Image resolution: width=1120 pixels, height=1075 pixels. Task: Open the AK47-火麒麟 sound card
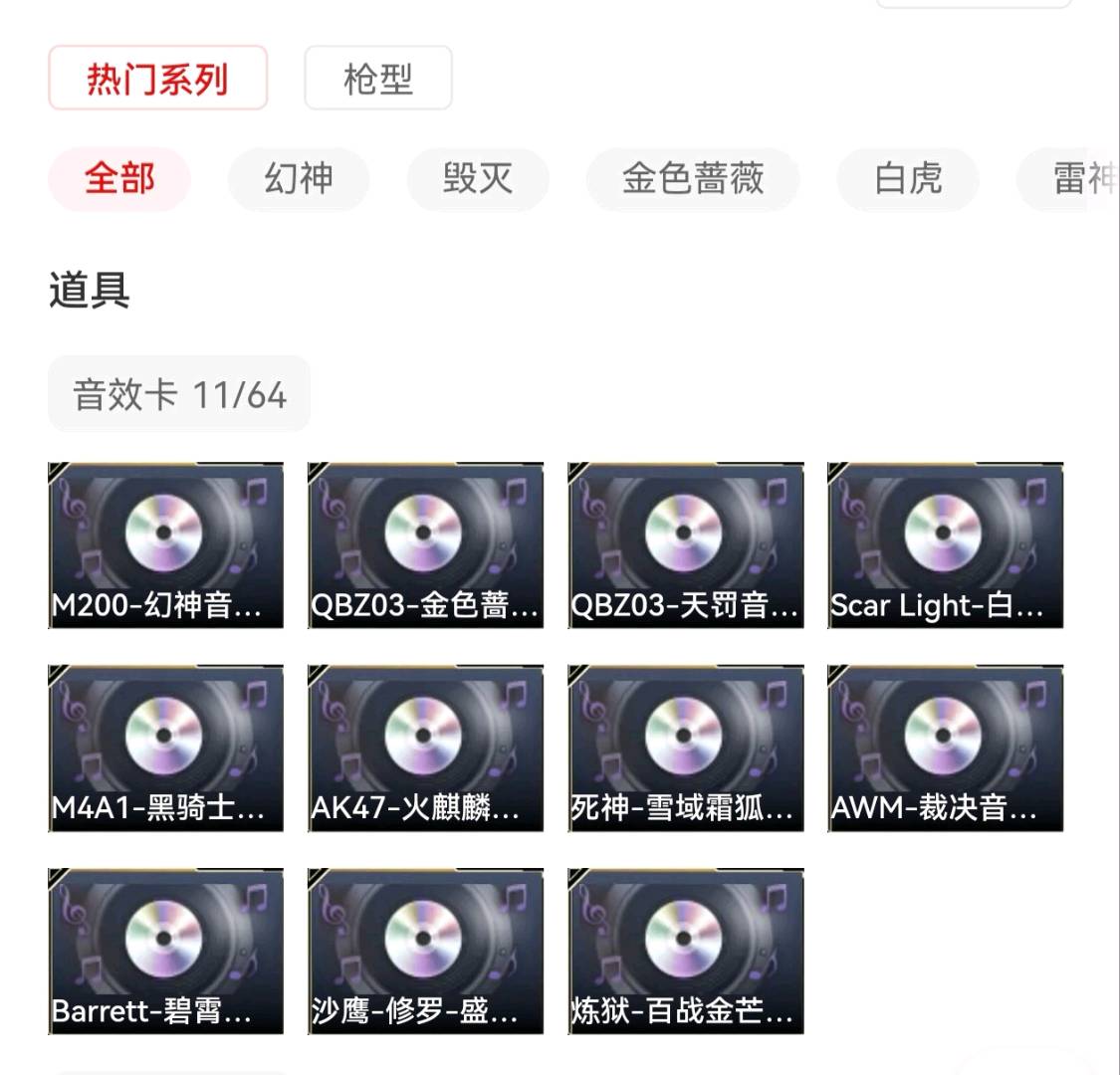[x=425, y=749]
